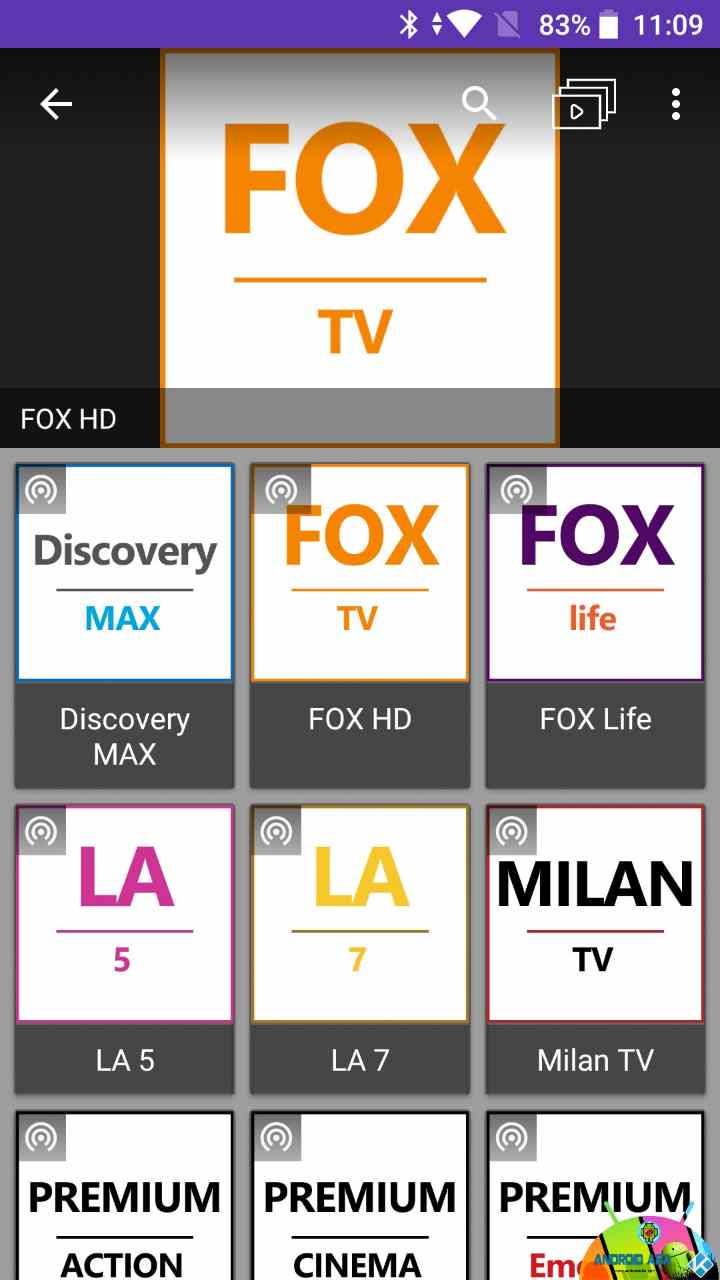Open the Premium Cinema channel
The height and width of the screenshot is (1280, 720).
360,1200
